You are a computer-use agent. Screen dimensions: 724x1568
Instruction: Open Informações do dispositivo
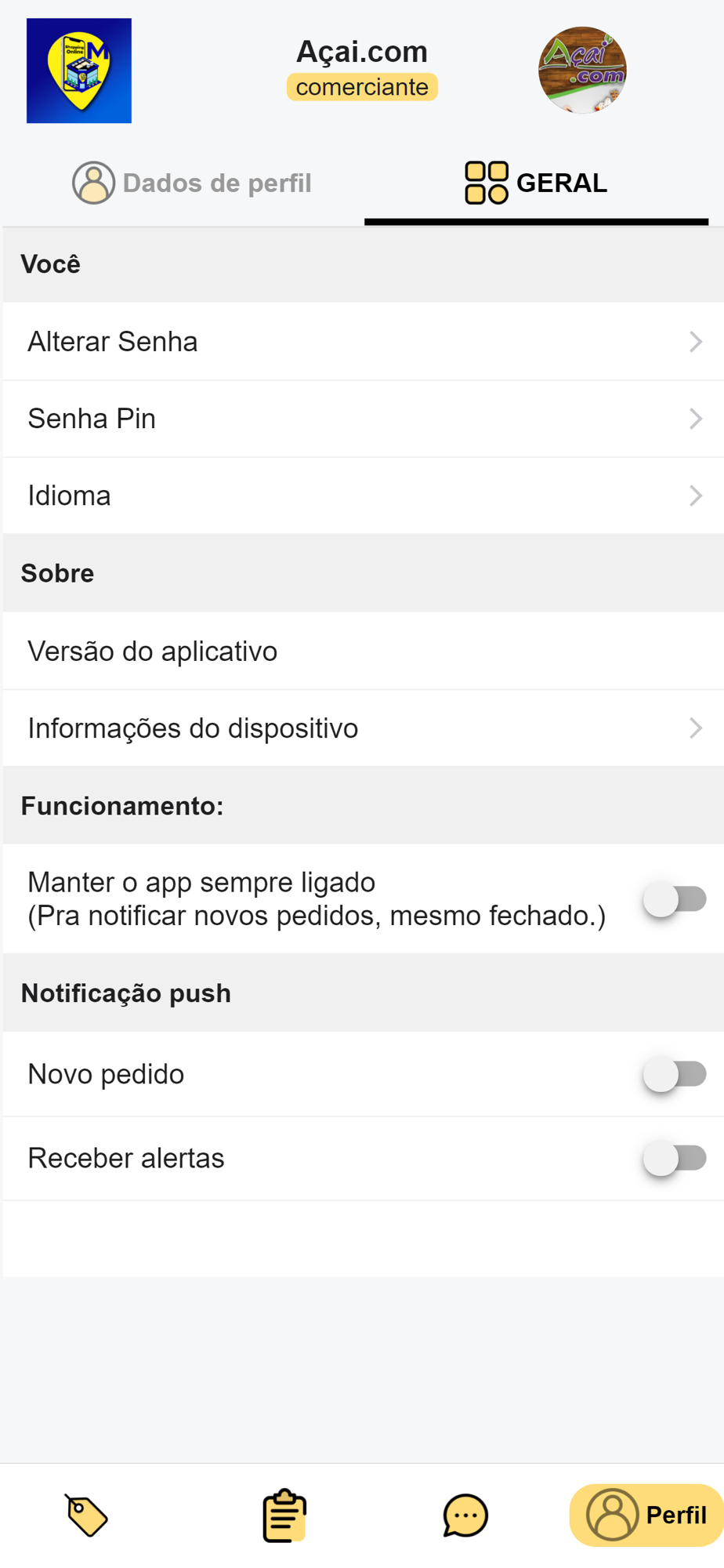362,728
